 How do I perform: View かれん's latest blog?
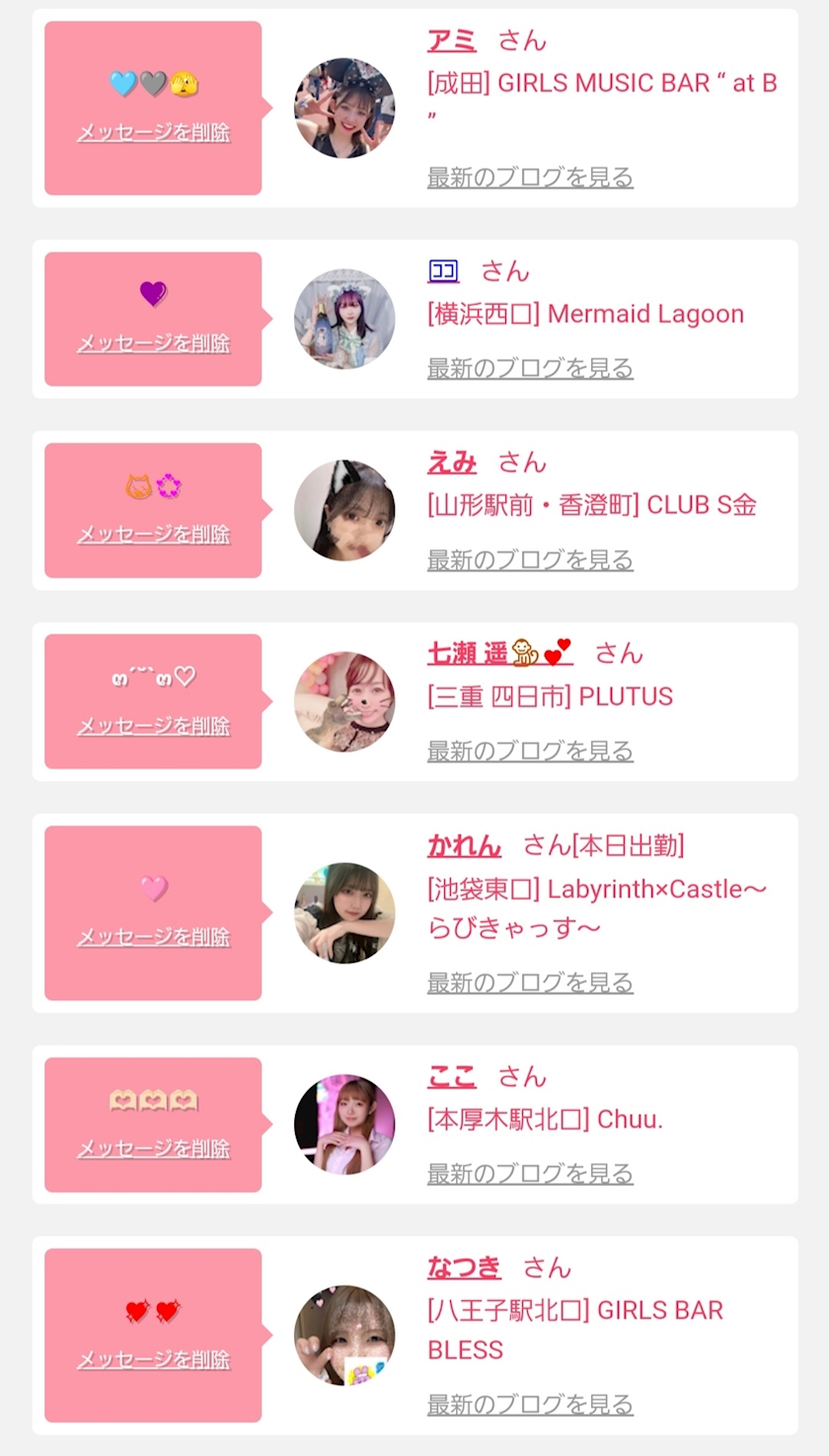[530, 983]
